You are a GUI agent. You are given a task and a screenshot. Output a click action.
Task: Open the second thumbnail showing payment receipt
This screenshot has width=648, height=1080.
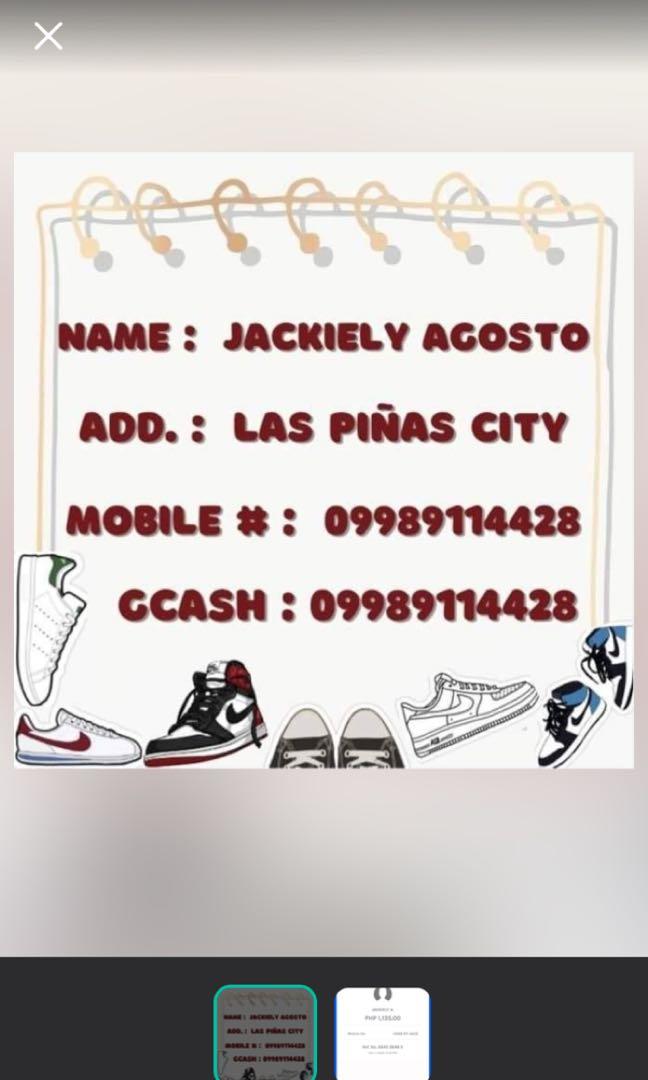382,1033
